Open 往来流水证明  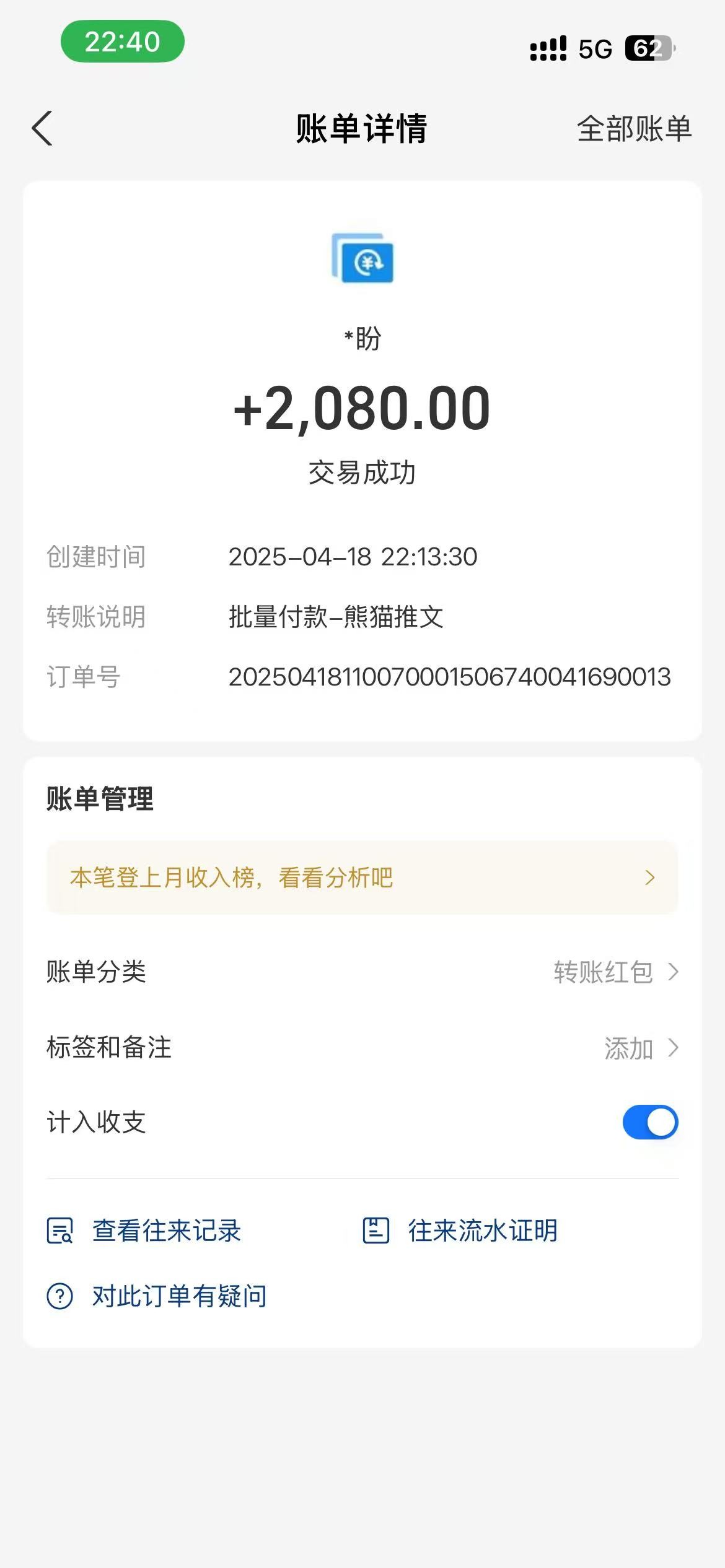click(460, 1230)
